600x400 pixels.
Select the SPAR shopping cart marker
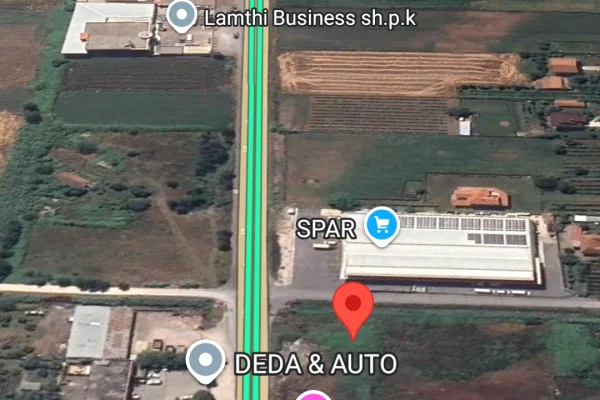click(380, 226)
